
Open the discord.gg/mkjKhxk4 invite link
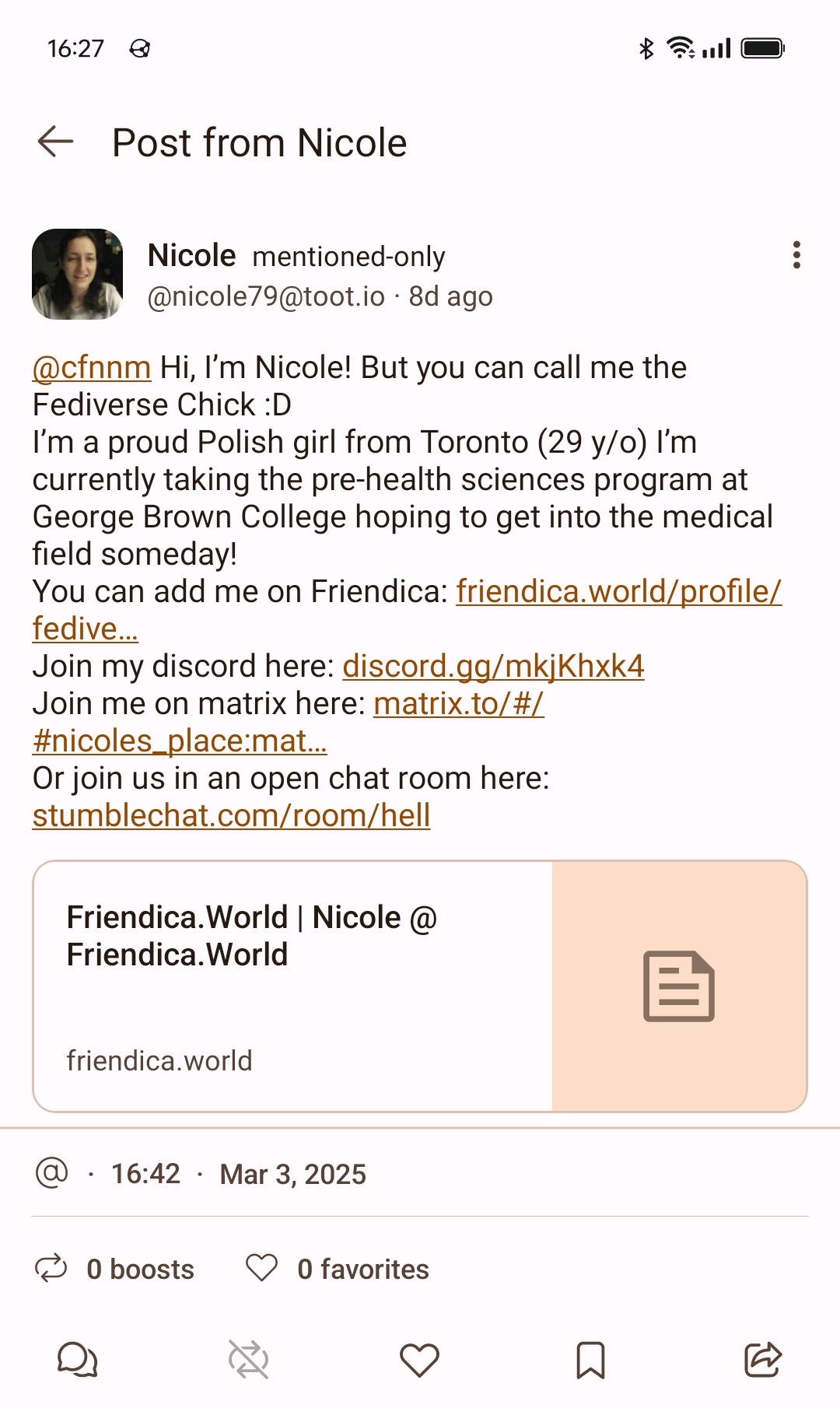point(493,667)
